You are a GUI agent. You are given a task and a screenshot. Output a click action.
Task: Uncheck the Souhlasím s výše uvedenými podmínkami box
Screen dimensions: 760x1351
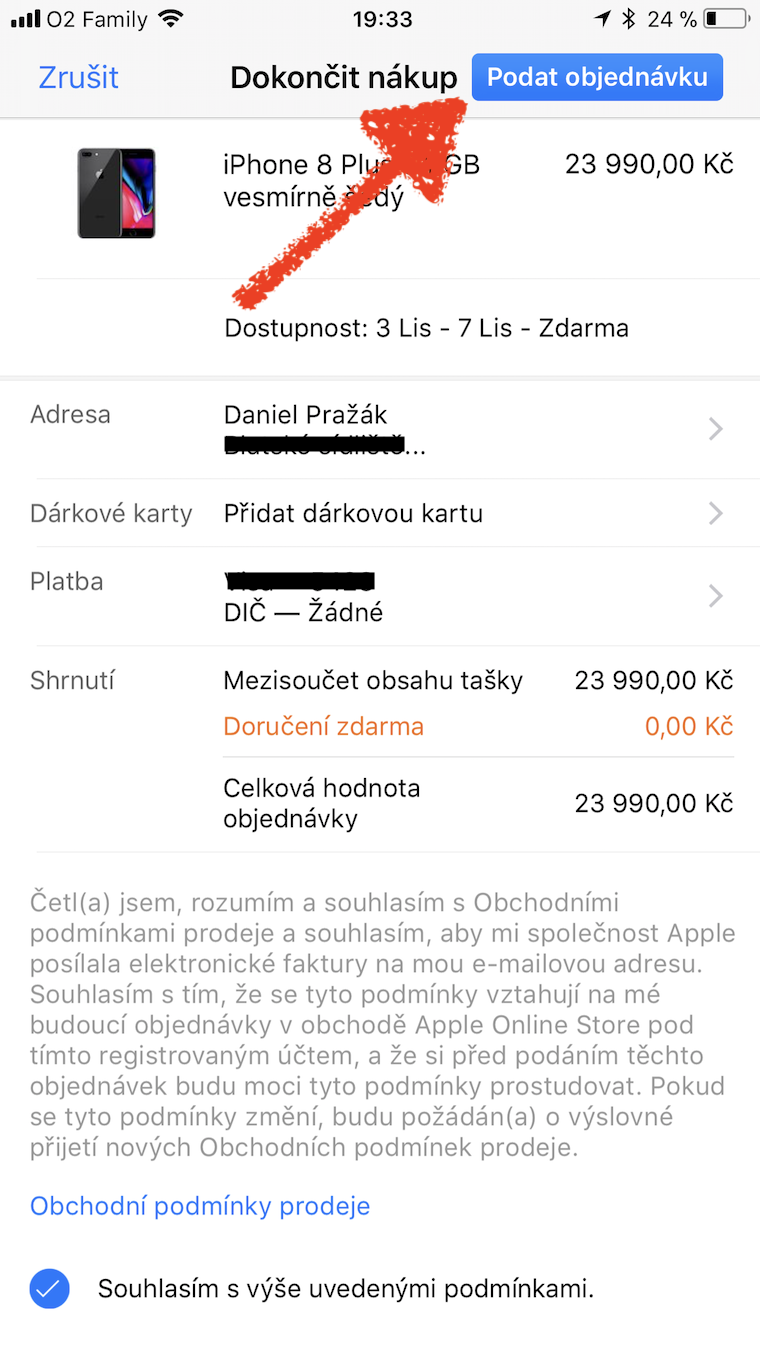click(x=50, y=1289)
